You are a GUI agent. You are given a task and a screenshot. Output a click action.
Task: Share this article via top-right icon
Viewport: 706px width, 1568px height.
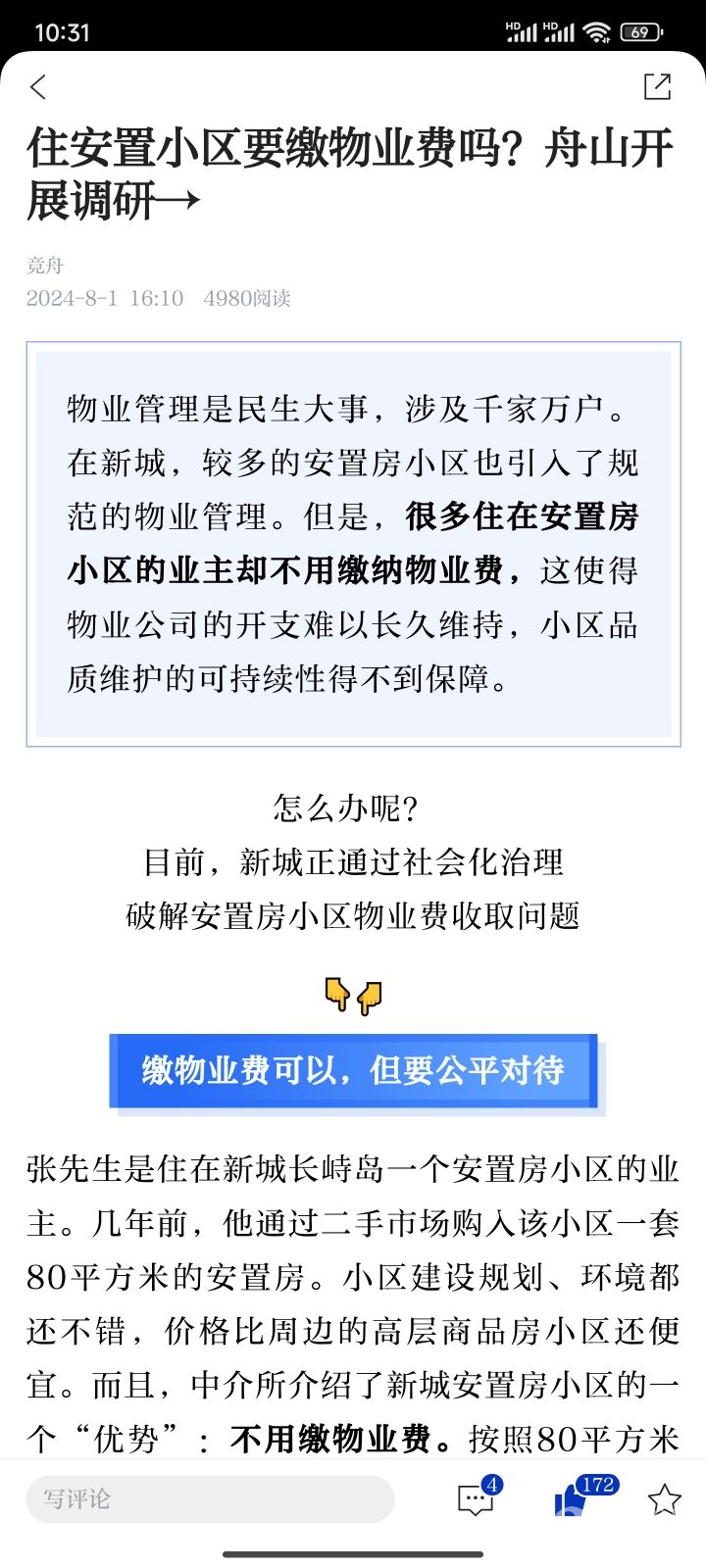[657, 86]
